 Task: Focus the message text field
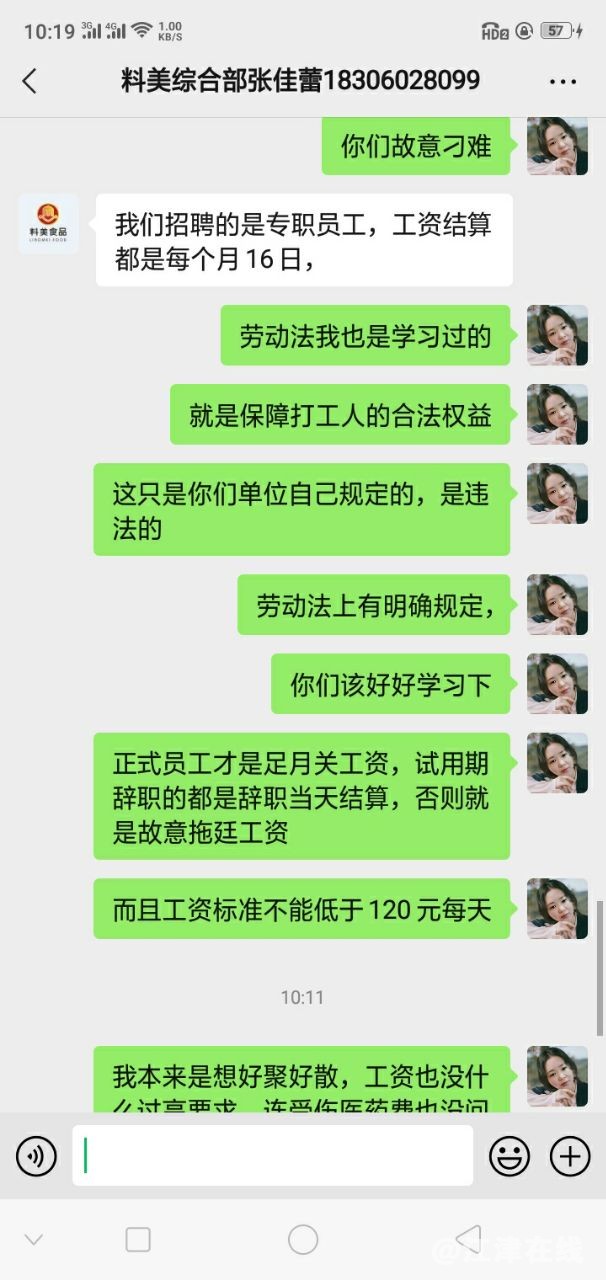pyautogui.click(x=272, y=1156)
